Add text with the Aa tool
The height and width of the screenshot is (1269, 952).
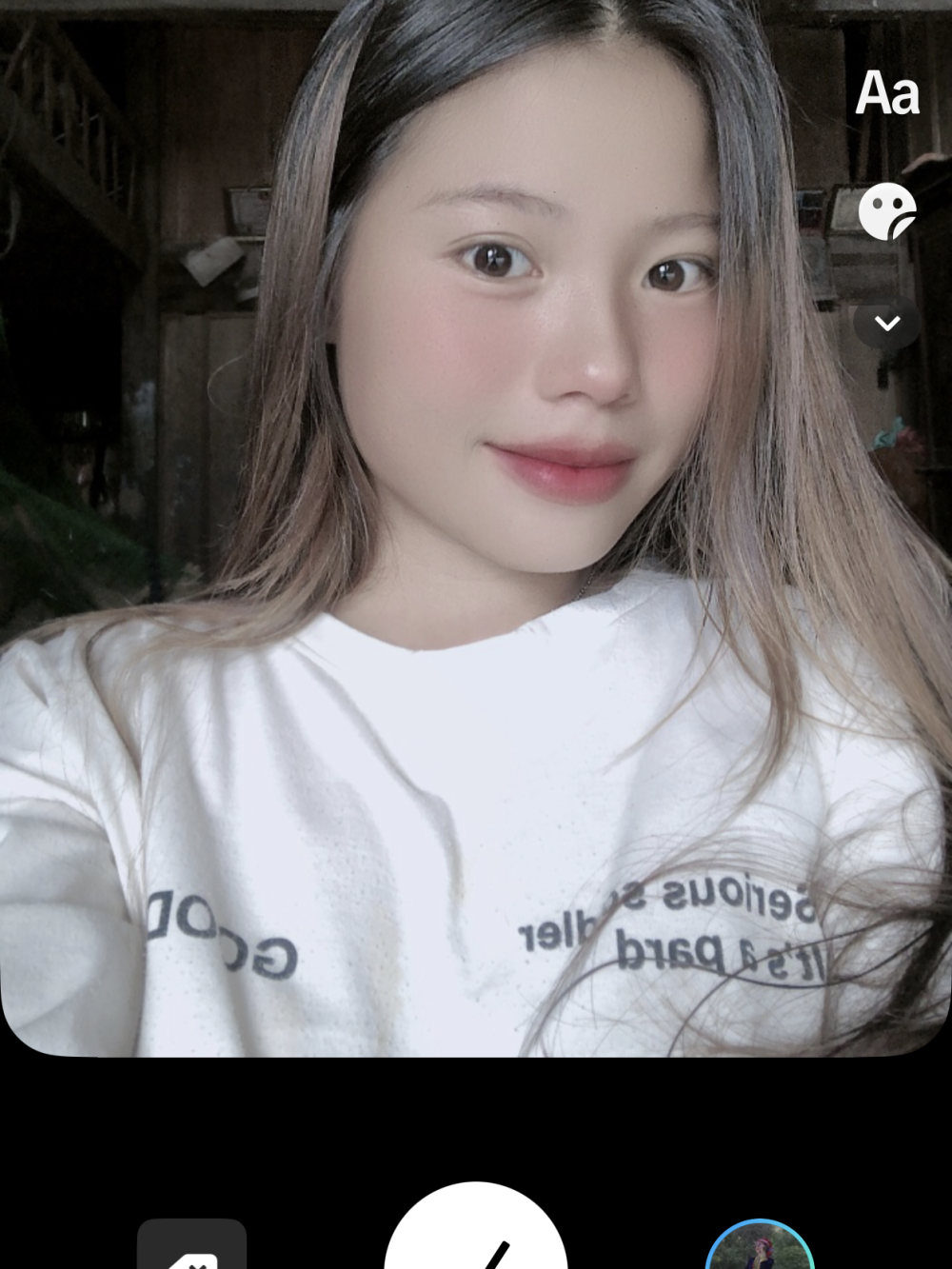tap(887, 93)
